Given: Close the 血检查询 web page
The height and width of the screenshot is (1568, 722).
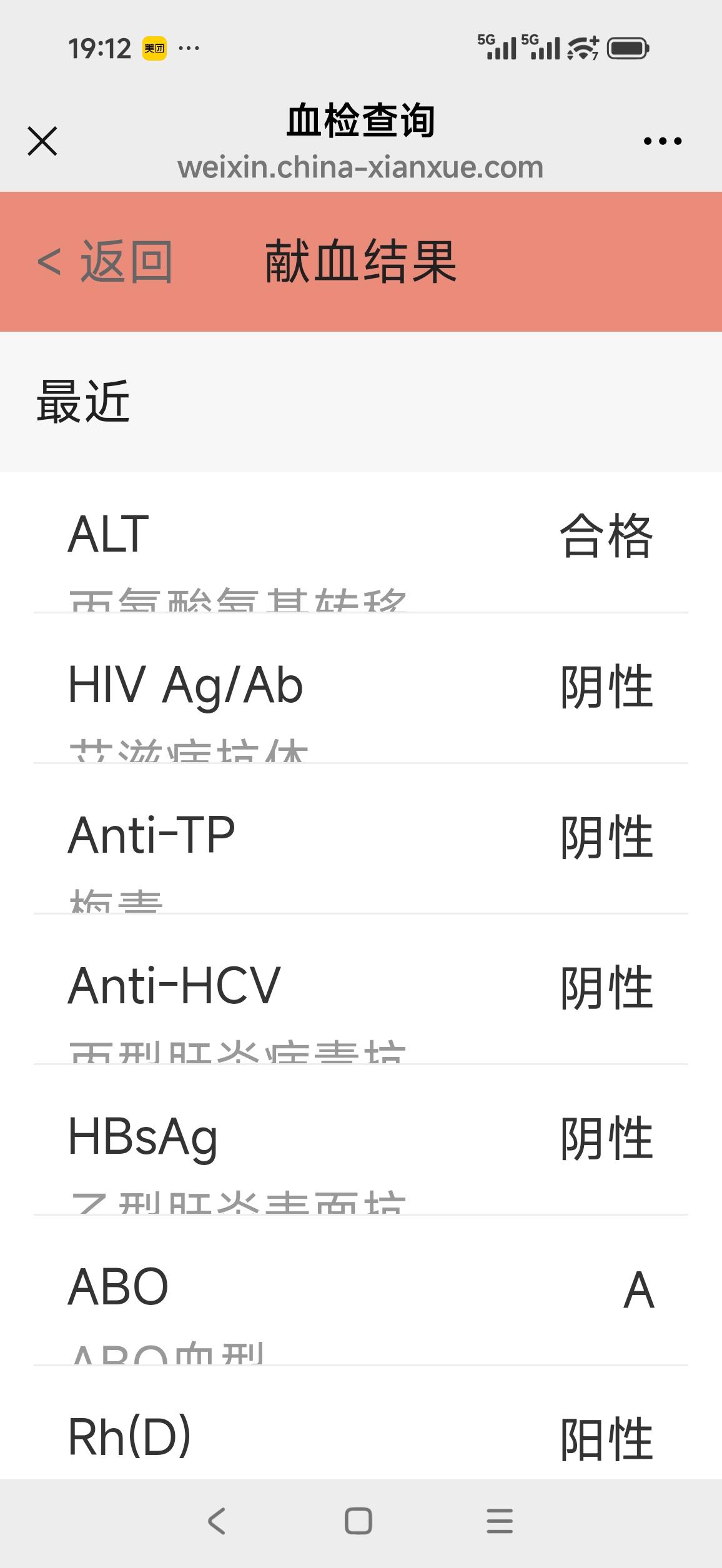Looking at the screenshot, I should pyautogui.click(x=42, y=141).
